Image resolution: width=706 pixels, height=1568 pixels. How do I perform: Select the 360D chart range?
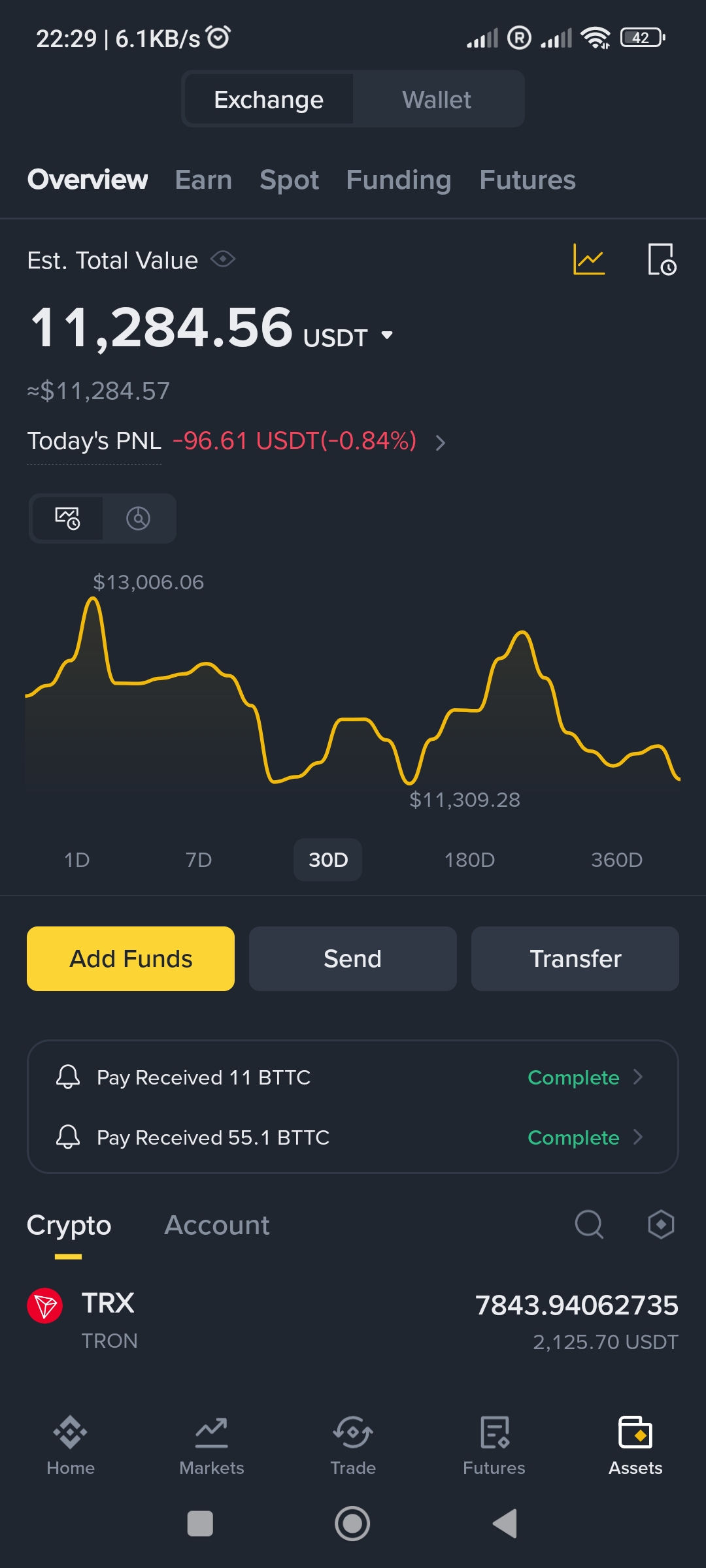click(616, 860)
